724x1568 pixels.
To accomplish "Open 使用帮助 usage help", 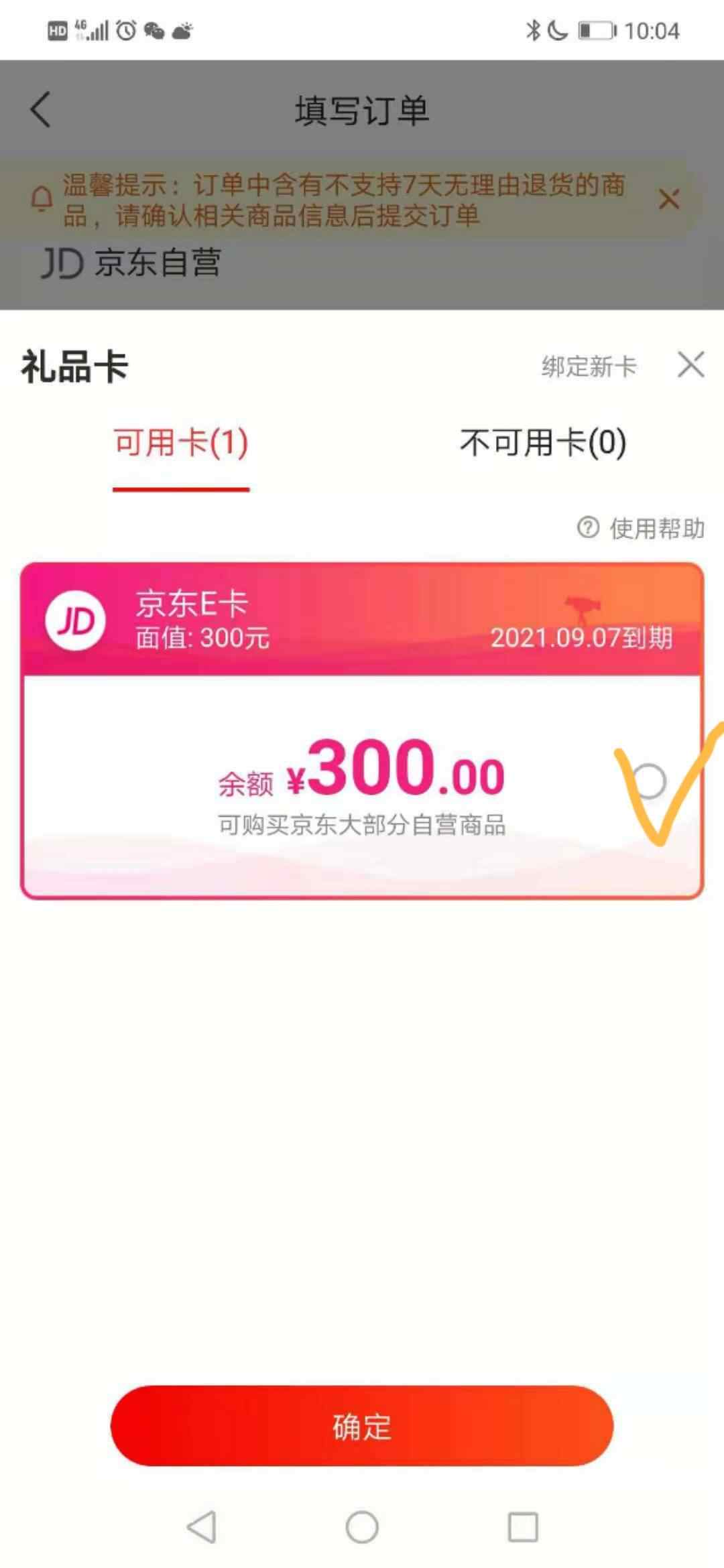I will tap(642, 529).
